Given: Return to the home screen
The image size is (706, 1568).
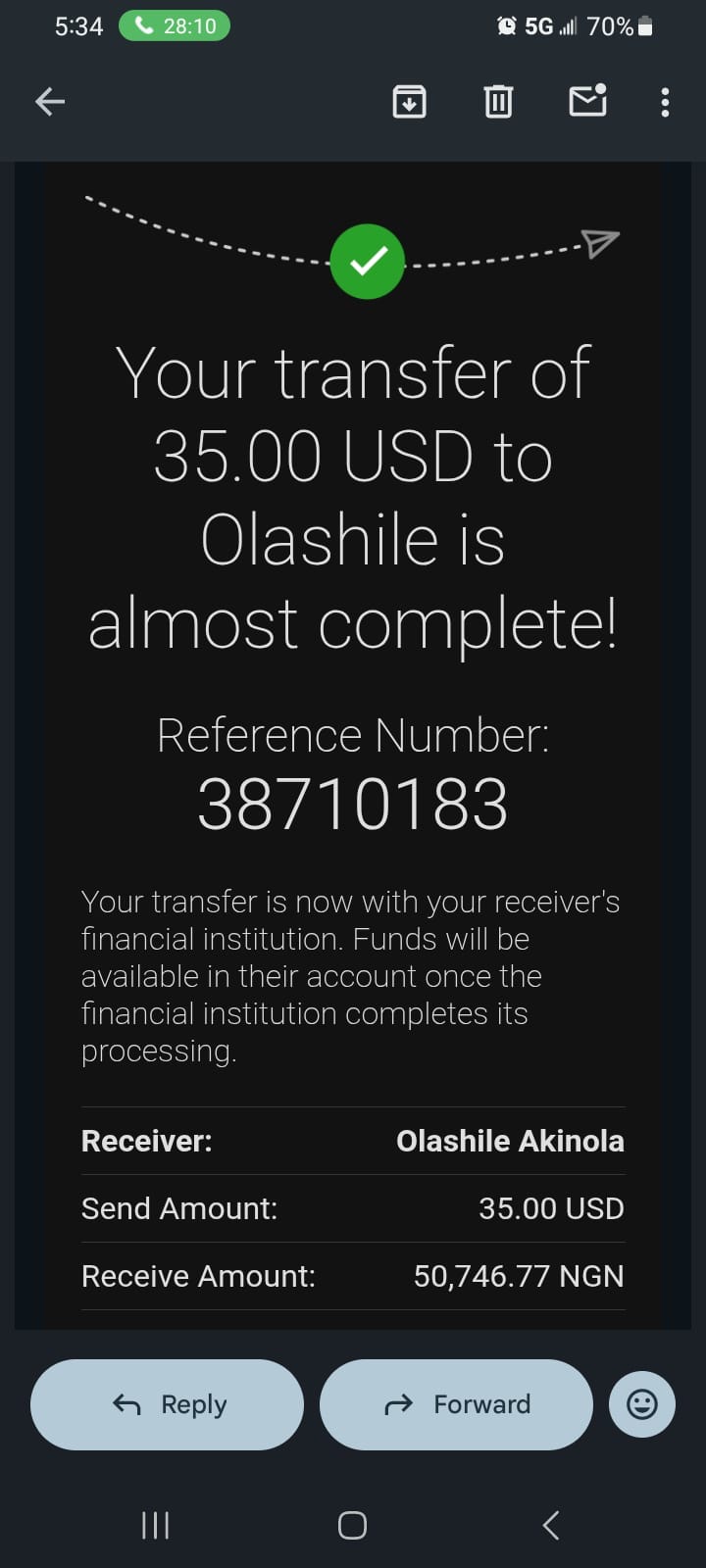Looking at the screenshot, I should [352, 1525].
